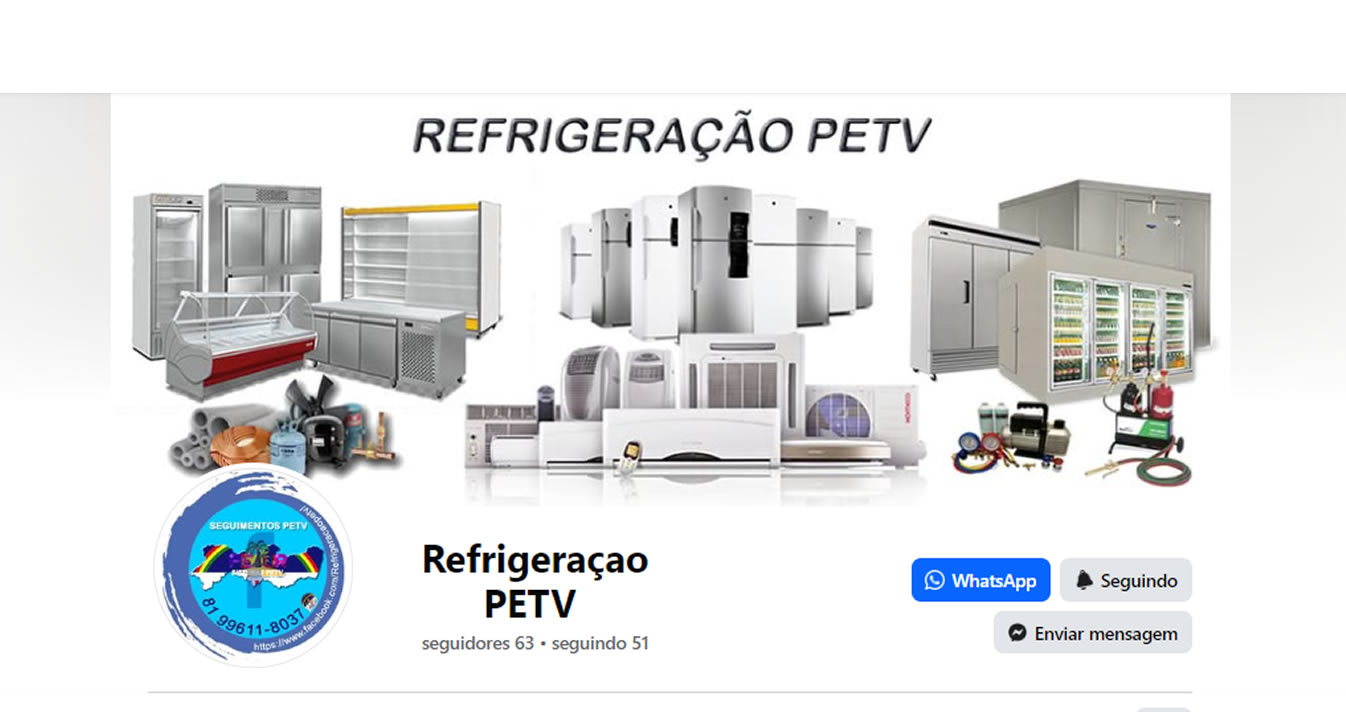
Task: Tap the WhatsApp contact button
Action: (x=980, y=580)
